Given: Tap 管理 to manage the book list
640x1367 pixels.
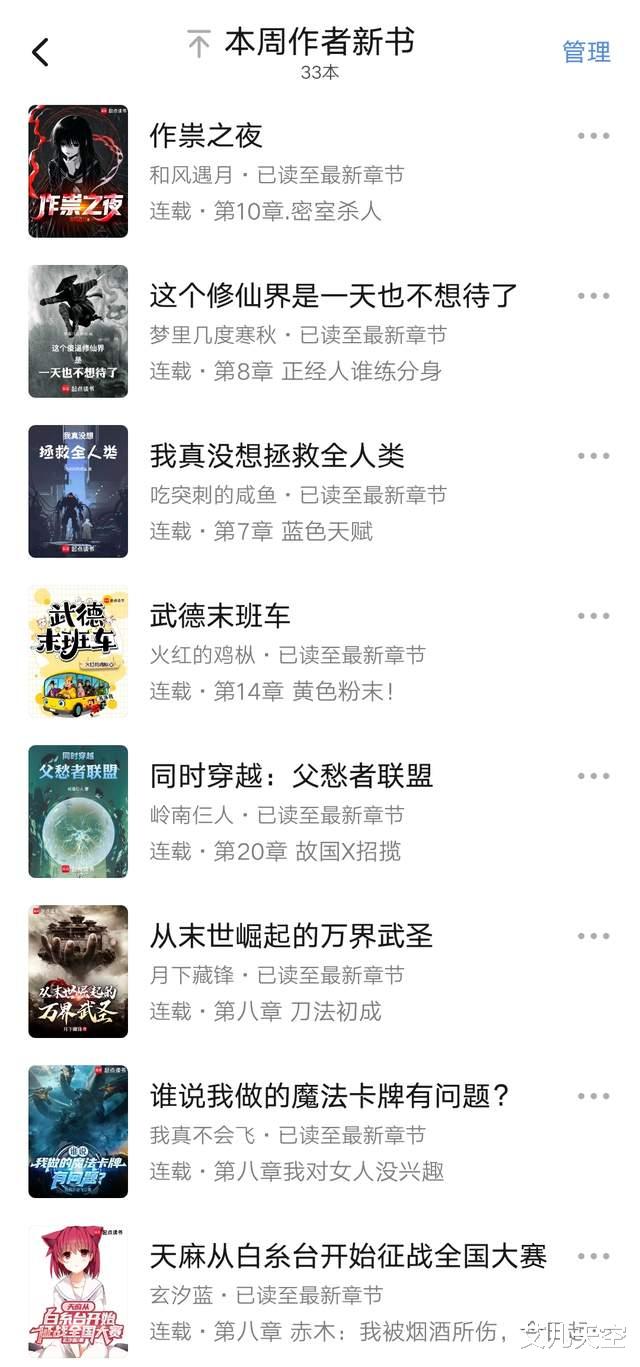Looking at the screenshot, I should coord(586,52).
